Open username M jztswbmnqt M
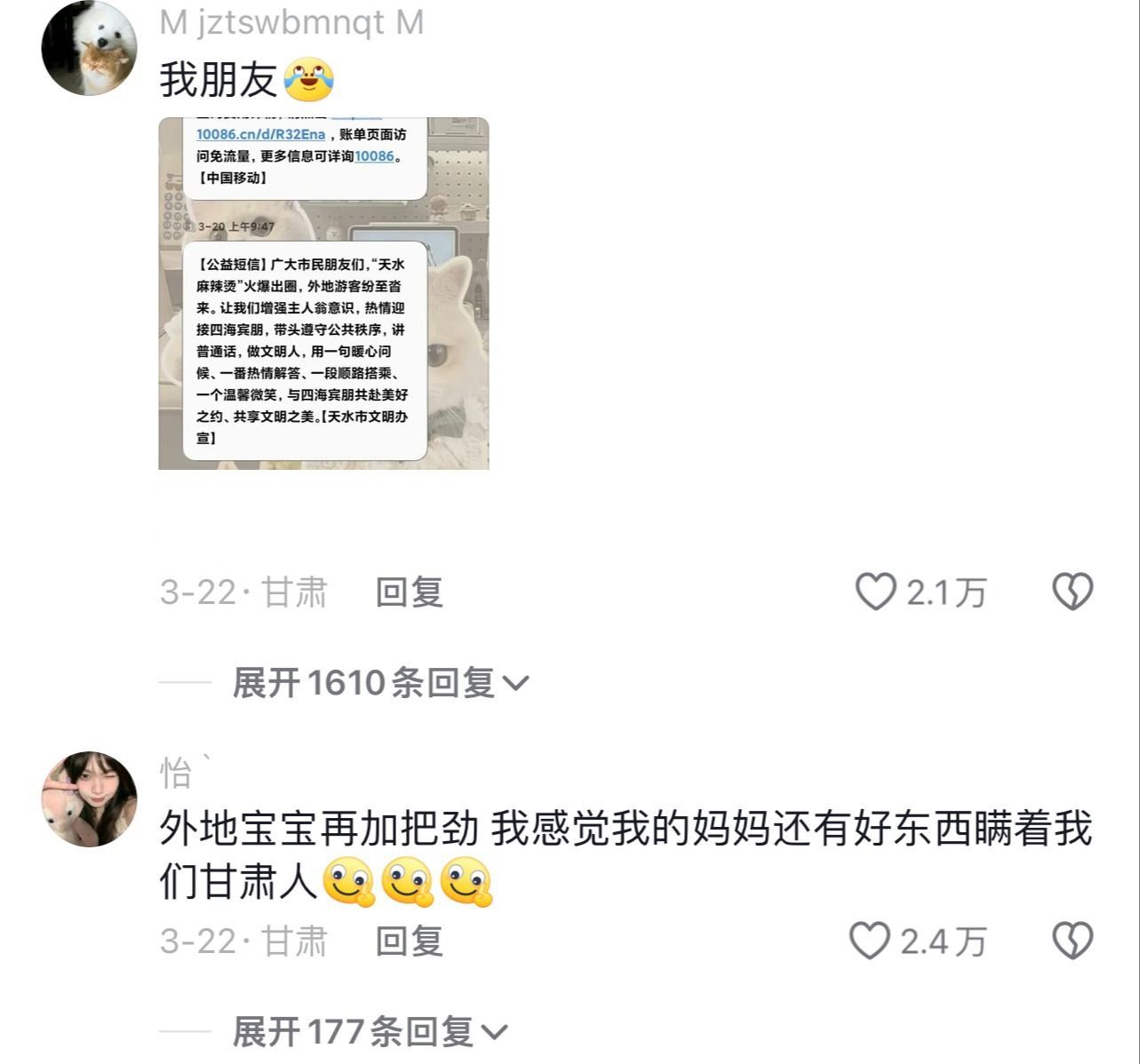Screen dimensions: 1140x1064 click(291, 22)
